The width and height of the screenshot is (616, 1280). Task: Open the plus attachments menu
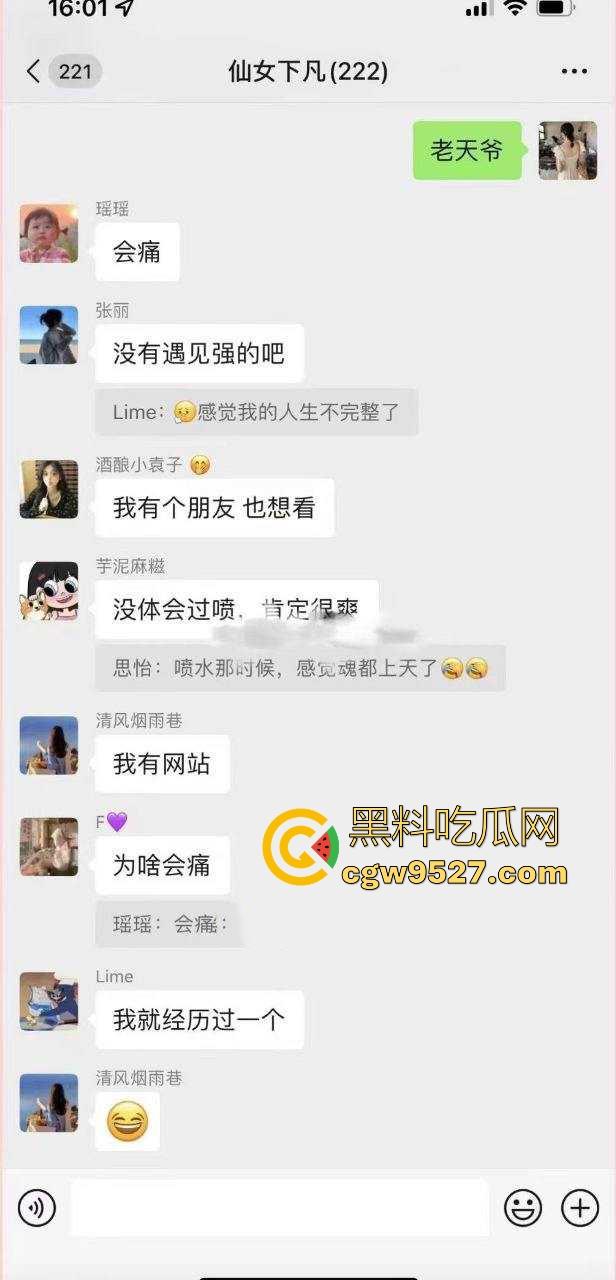coord(580,1208)
